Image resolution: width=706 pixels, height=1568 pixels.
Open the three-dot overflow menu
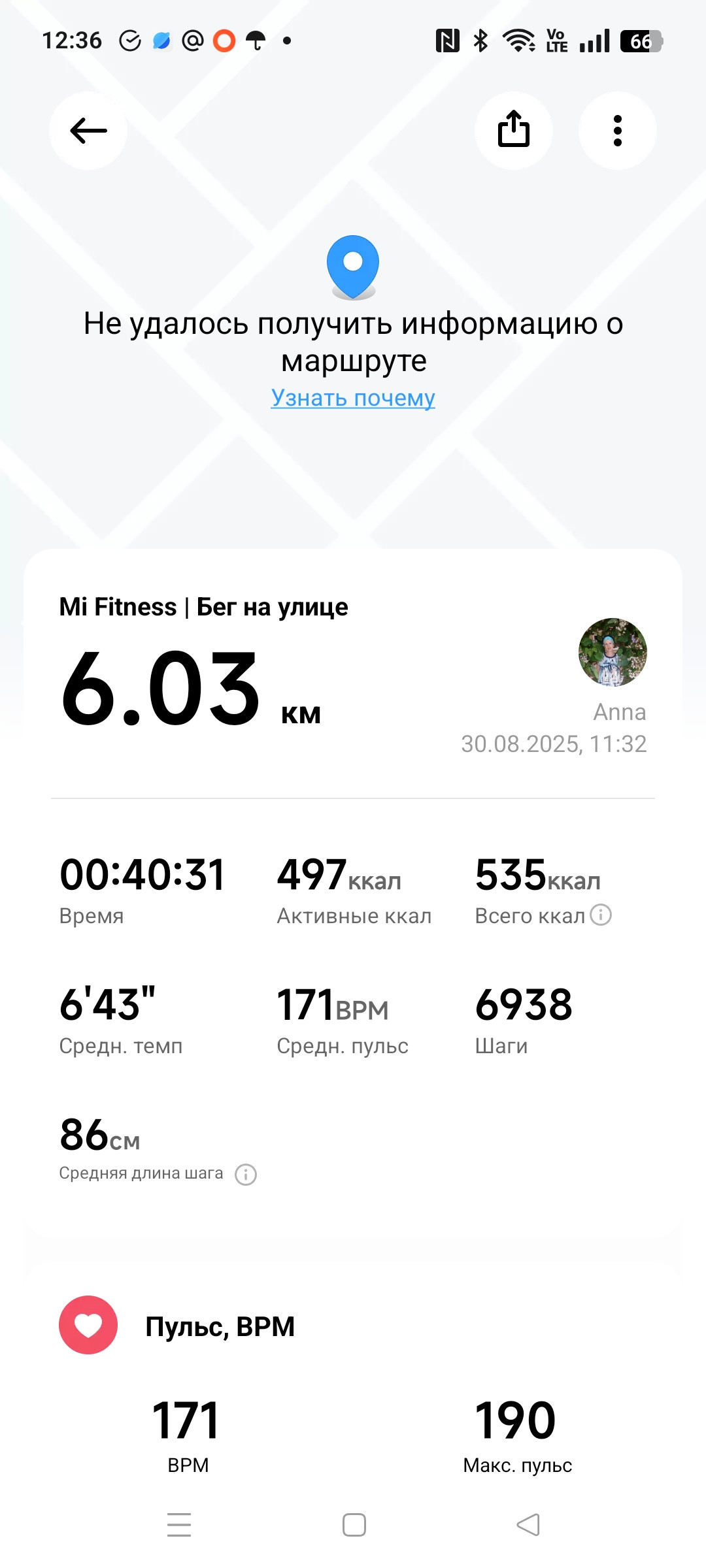coord(618,131)
